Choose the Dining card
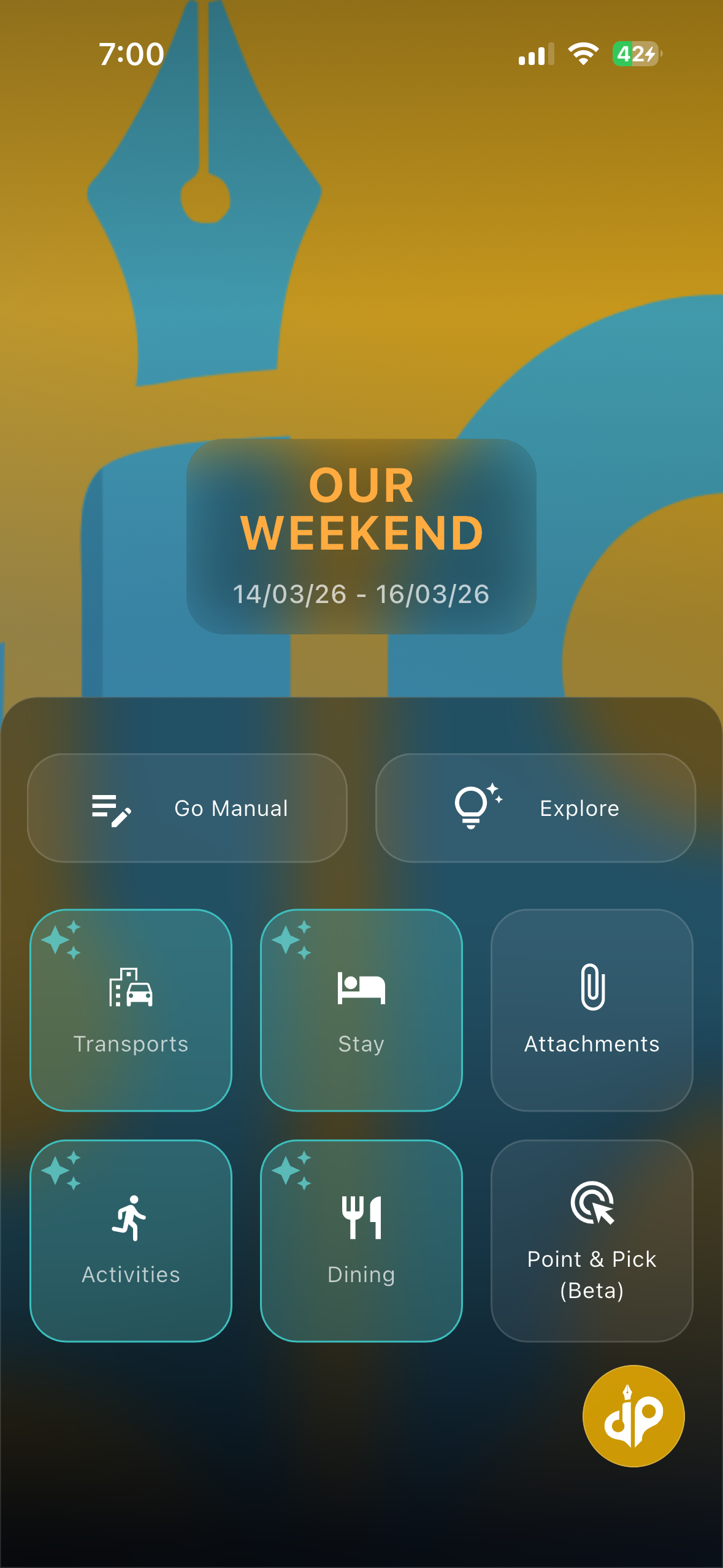The height and width of the screenshot is (1568, 723). 361,1240
